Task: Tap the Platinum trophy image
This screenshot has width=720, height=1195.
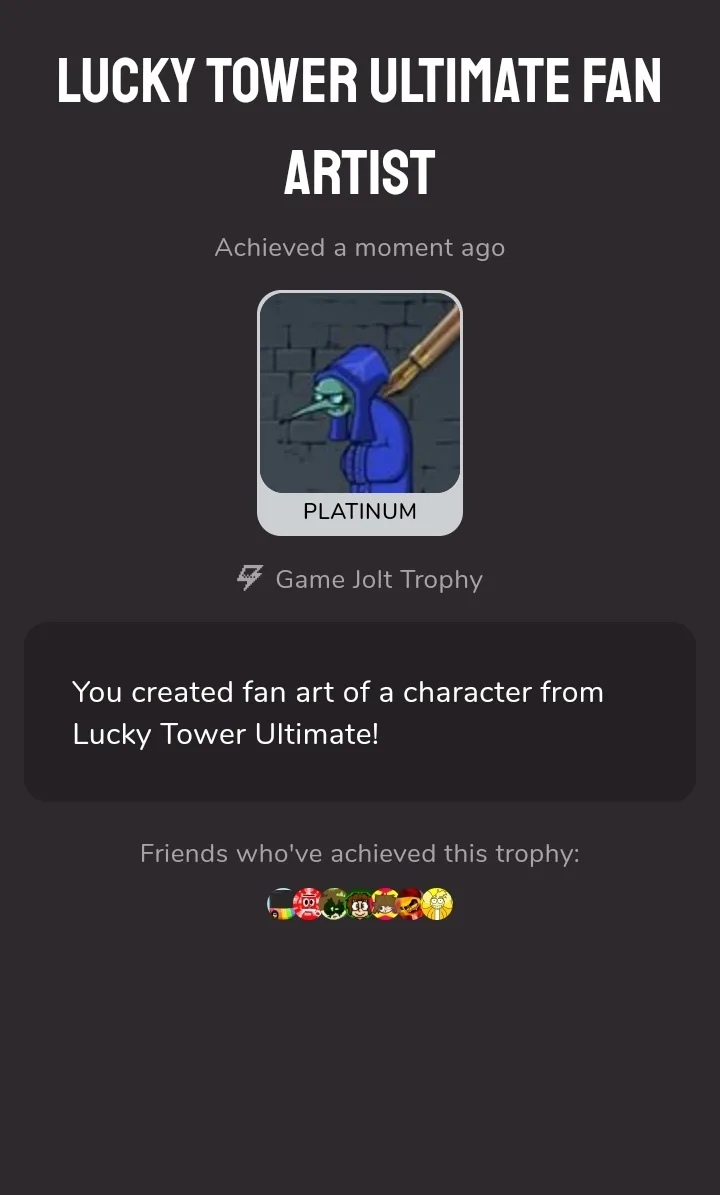Action: [x=360, y=393]
